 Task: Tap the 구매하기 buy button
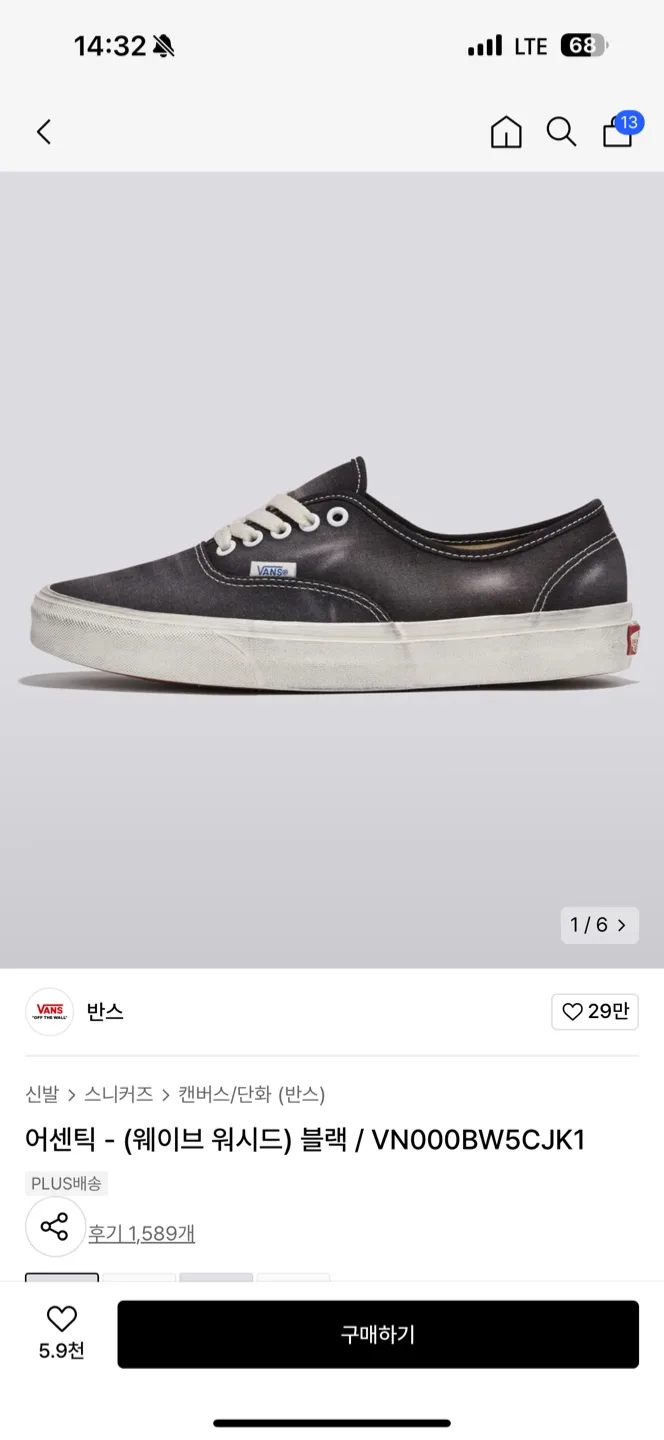coord(378,1334)
